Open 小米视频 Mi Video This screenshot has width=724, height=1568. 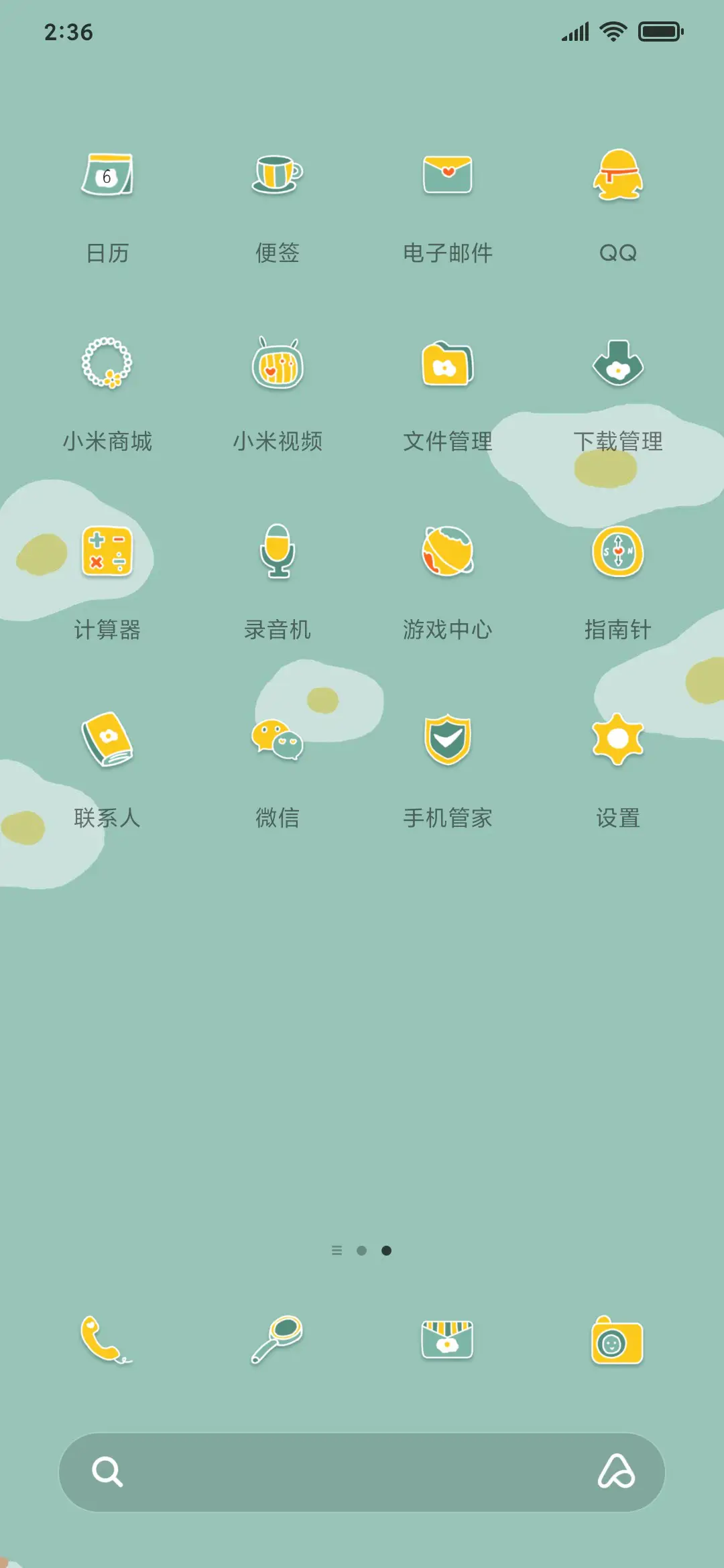click(278, 364)
